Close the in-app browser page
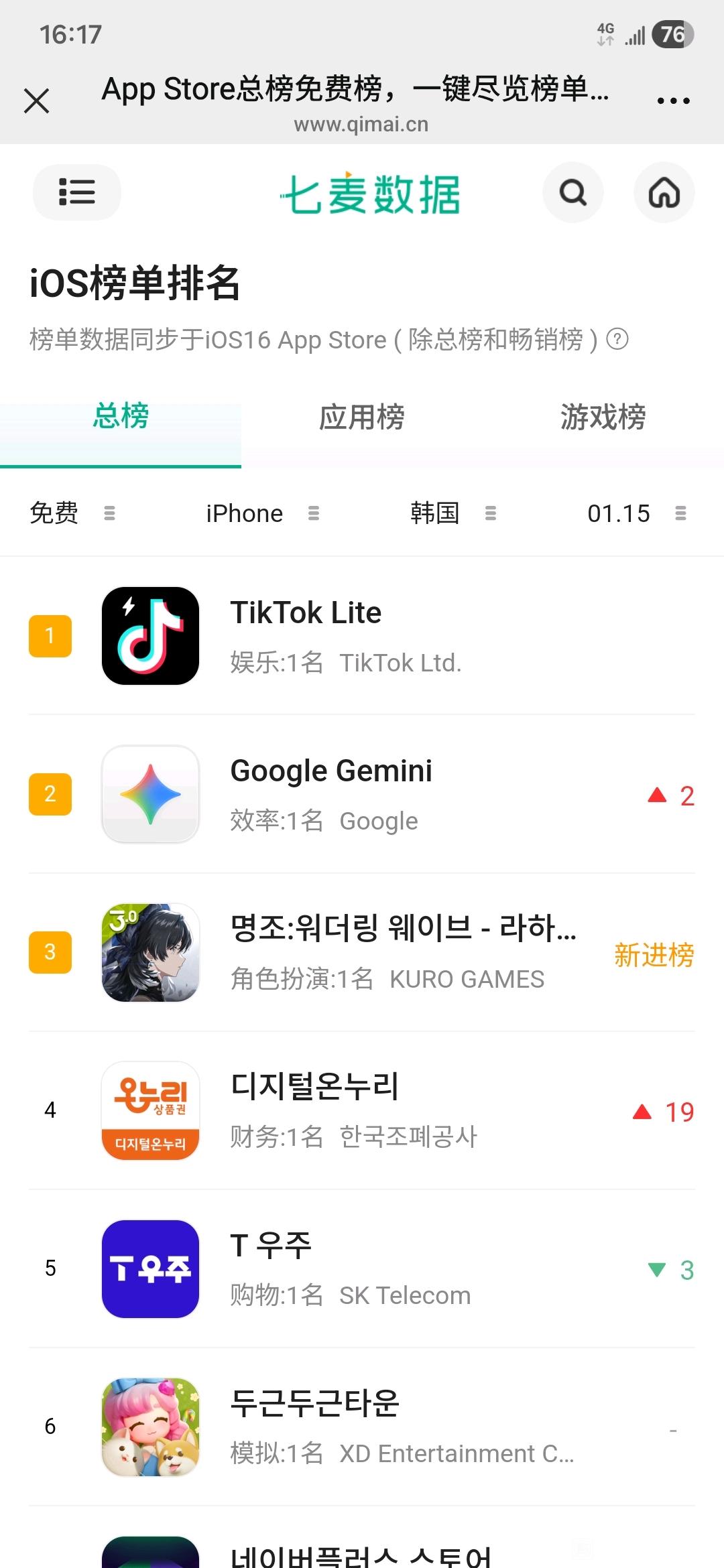 [x=37, y=101]
